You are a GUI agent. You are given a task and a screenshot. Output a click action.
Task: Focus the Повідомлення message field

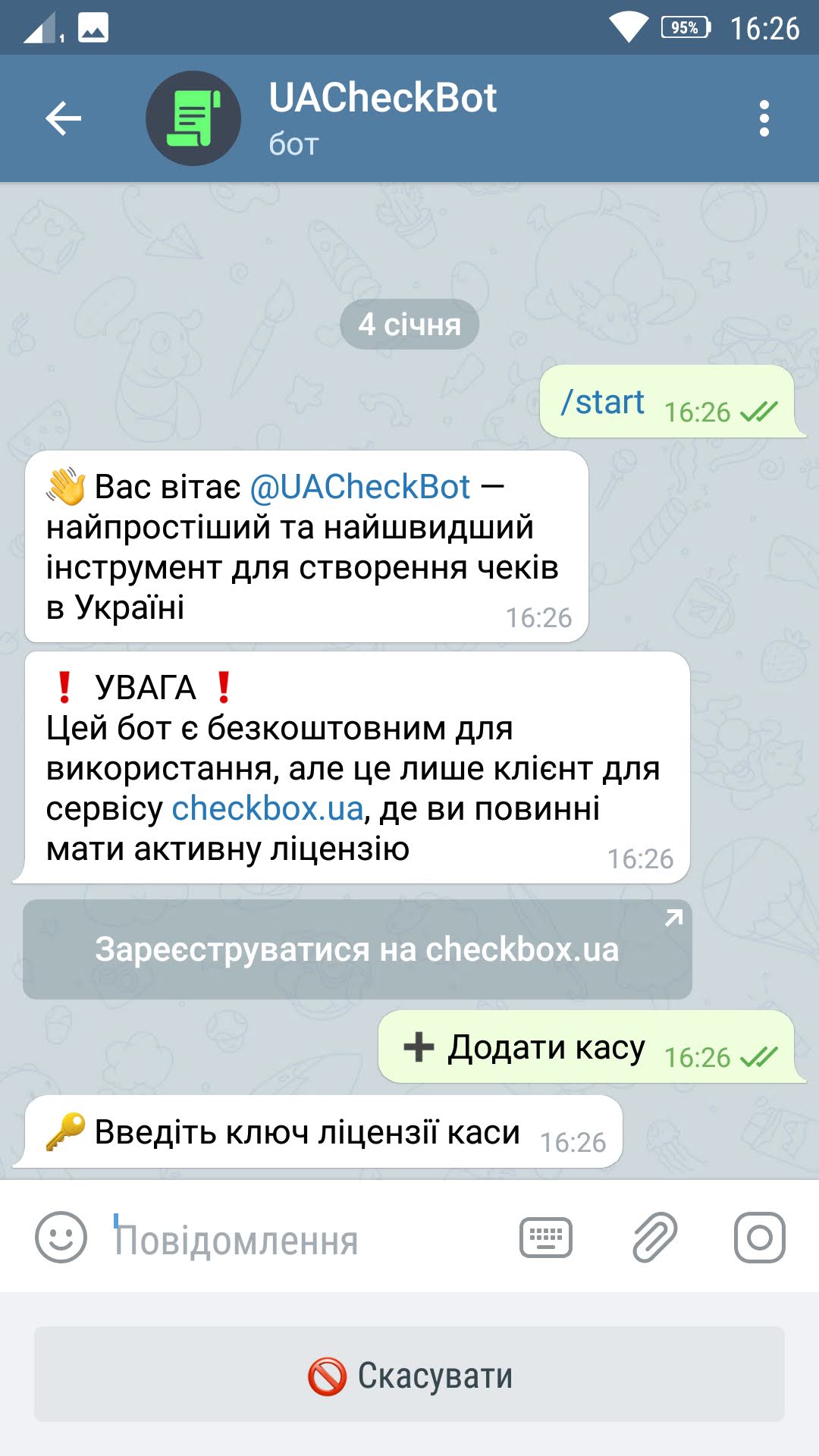[303, 1239]
